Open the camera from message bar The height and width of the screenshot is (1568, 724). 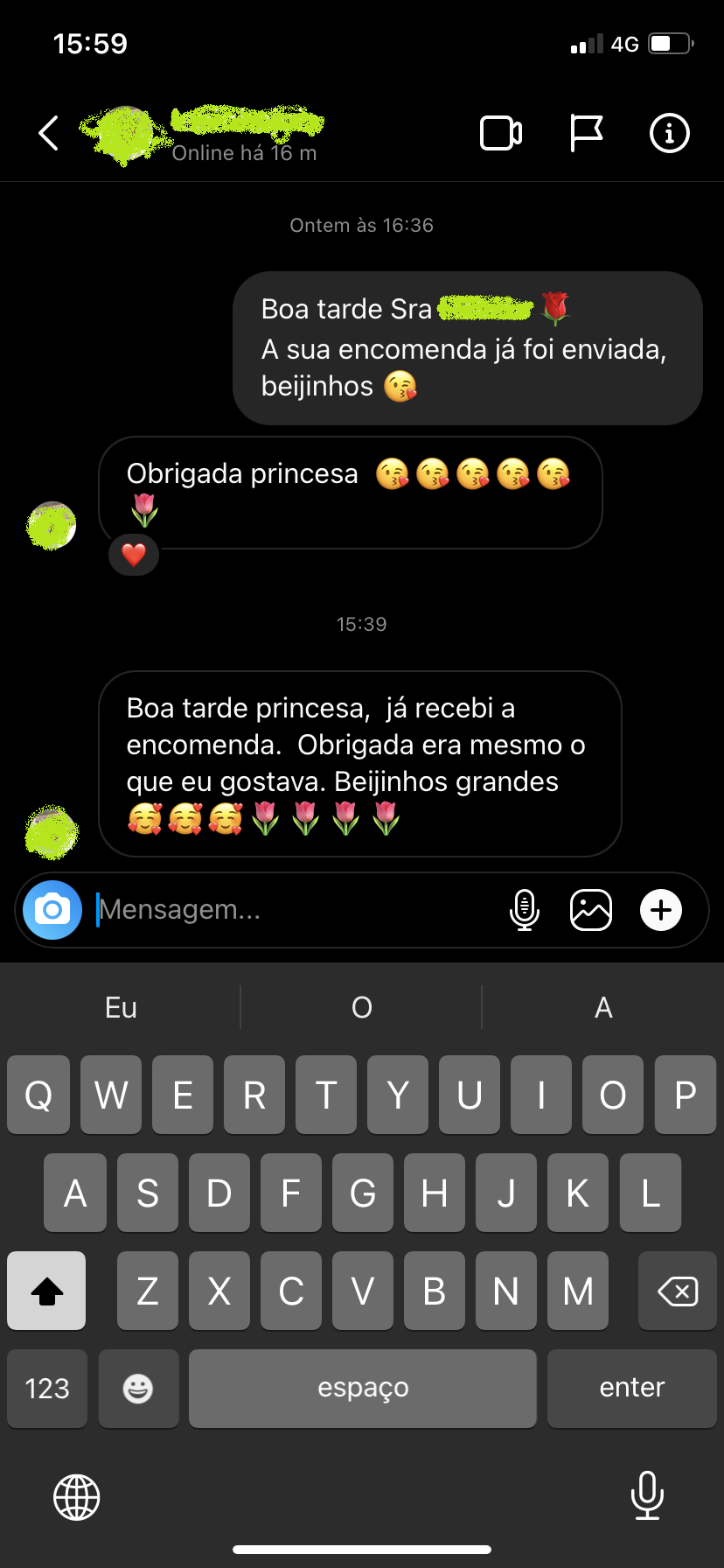52,910
